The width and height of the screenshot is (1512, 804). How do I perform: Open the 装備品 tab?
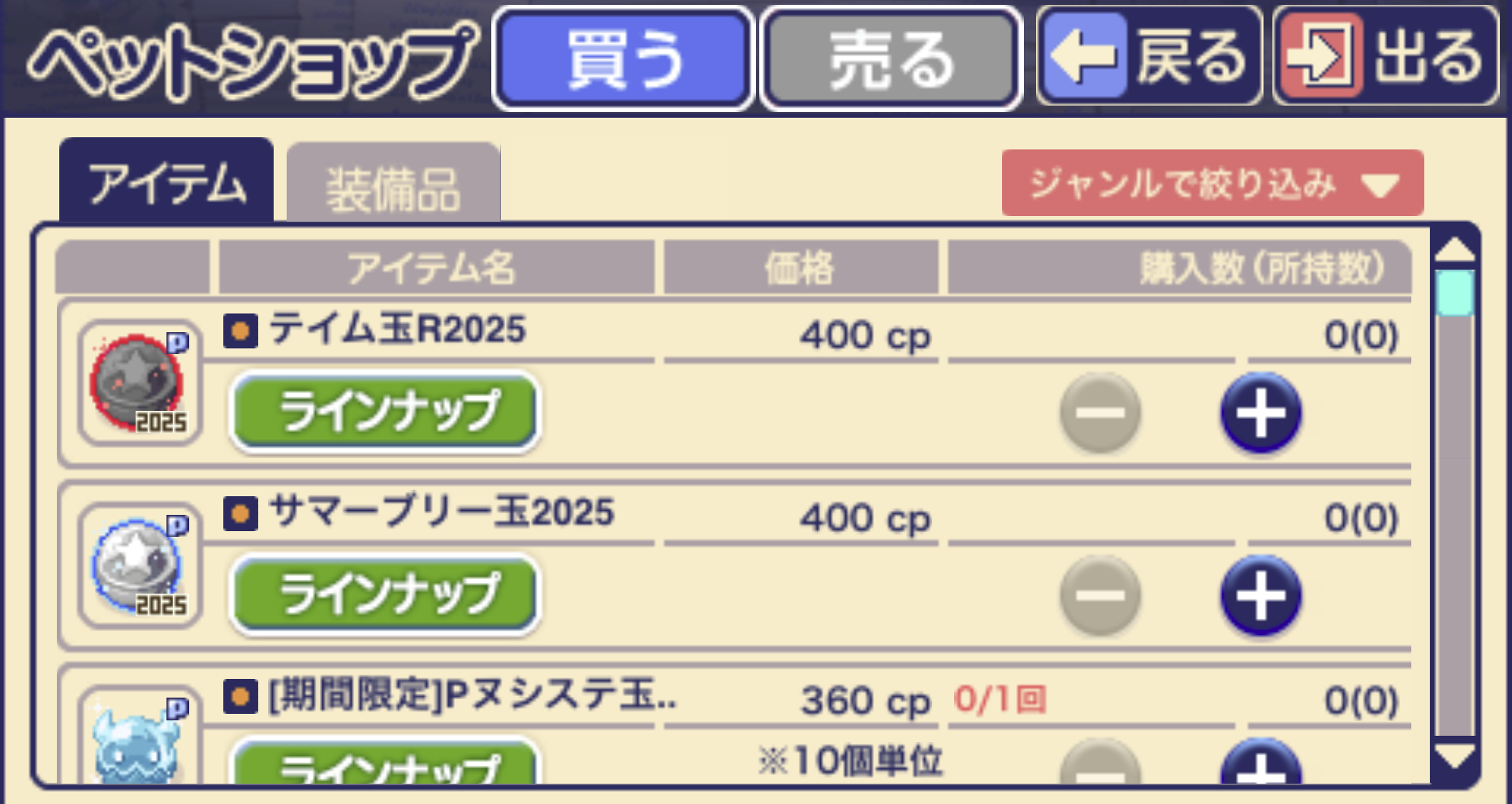(x=394, y=185)
